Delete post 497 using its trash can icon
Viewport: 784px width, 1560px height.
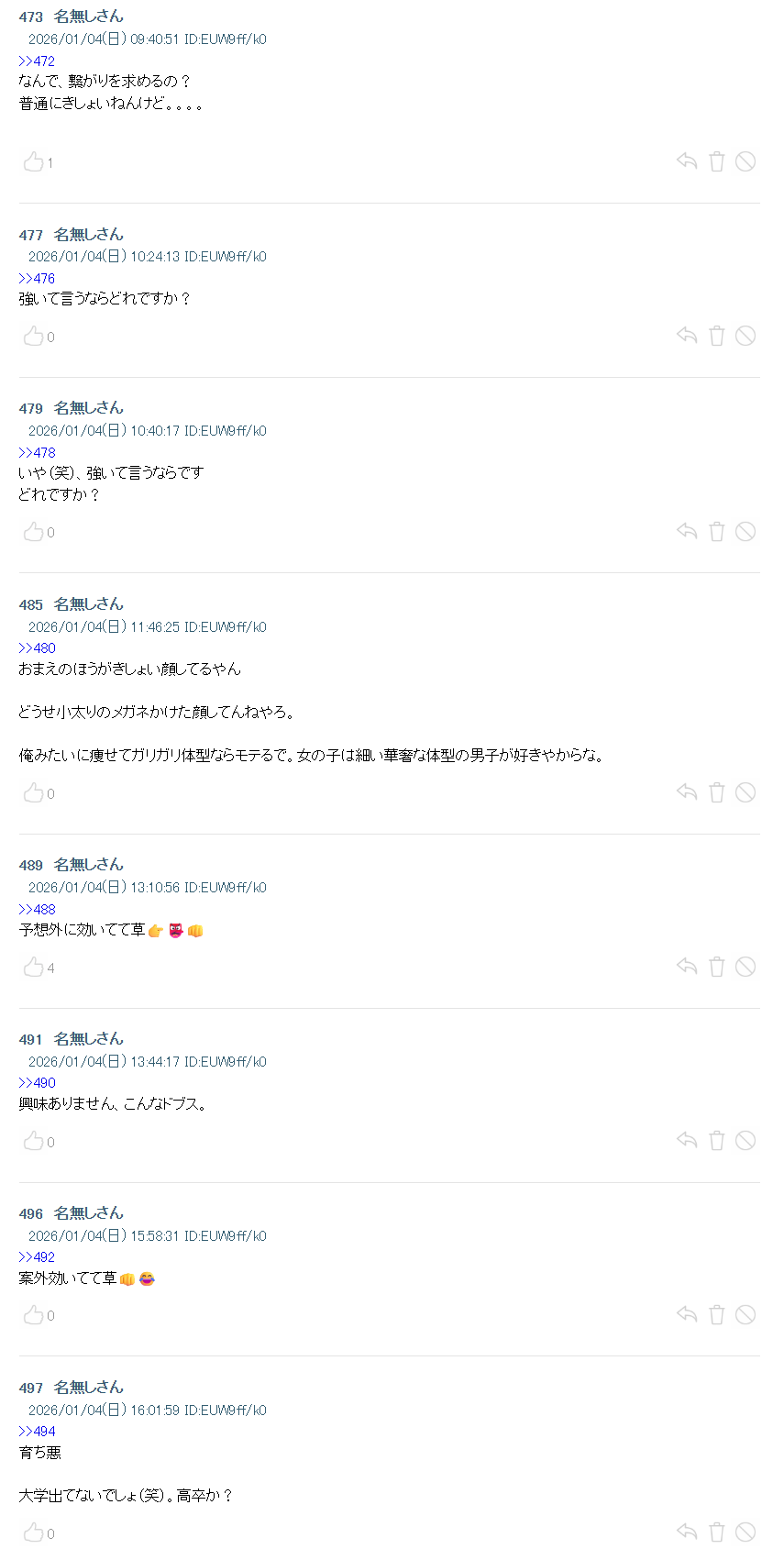(716, 1532)
